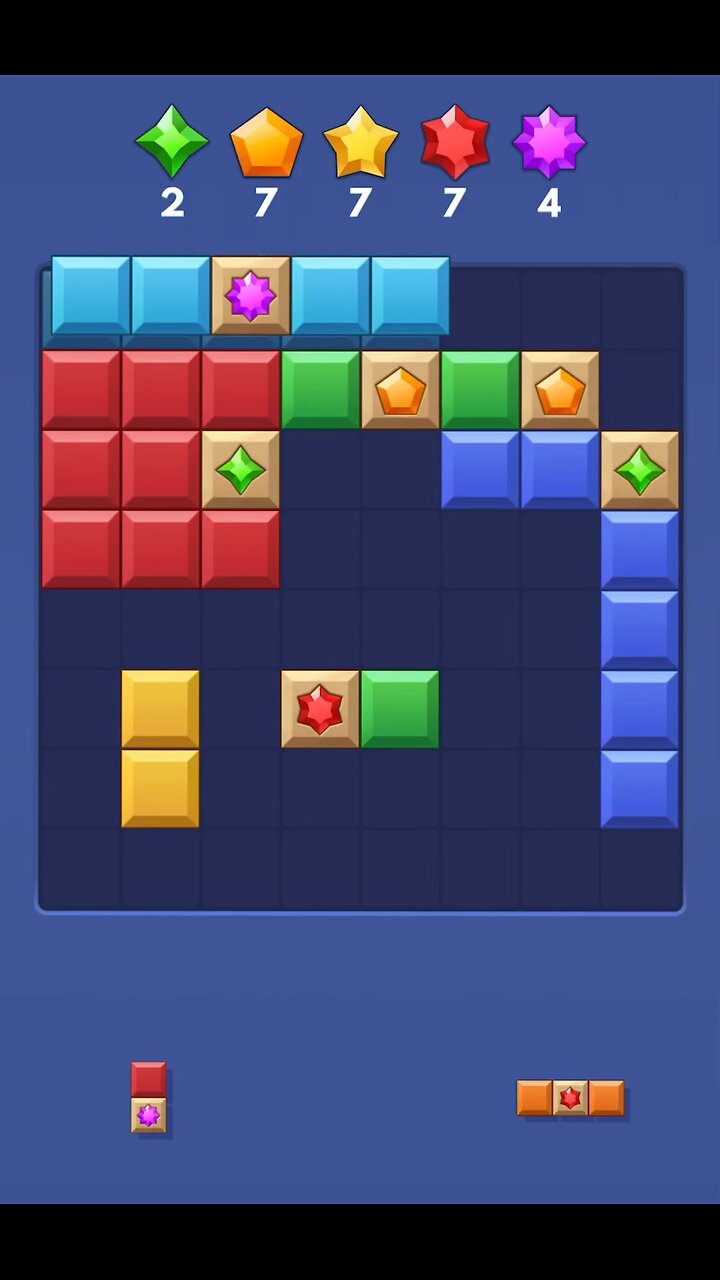Screen dimensions: 720x1280
Task: Tap the upper yellow block on the board
Action: 160,710
